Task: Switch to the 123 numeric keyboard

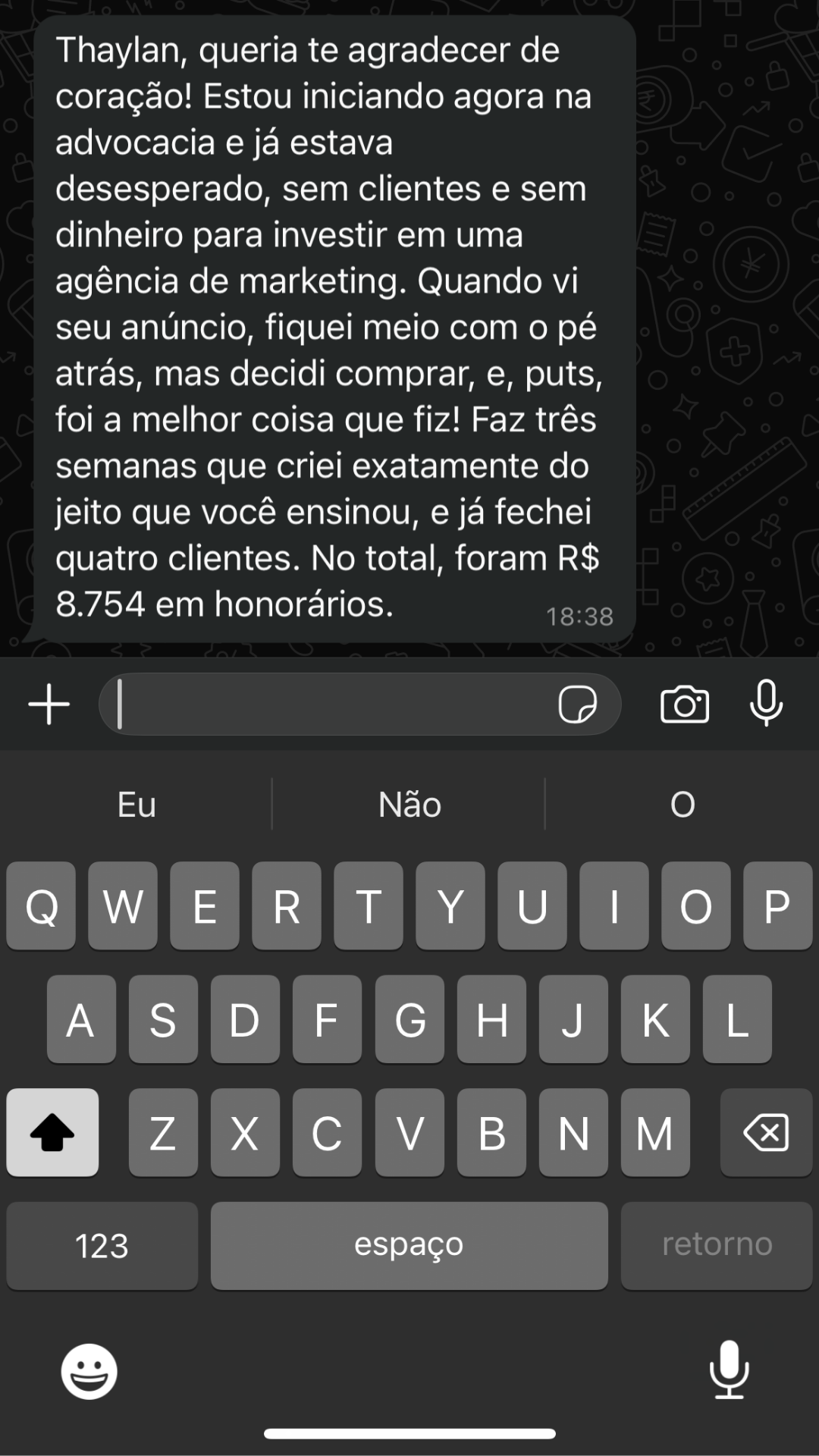Action: 102,1246
